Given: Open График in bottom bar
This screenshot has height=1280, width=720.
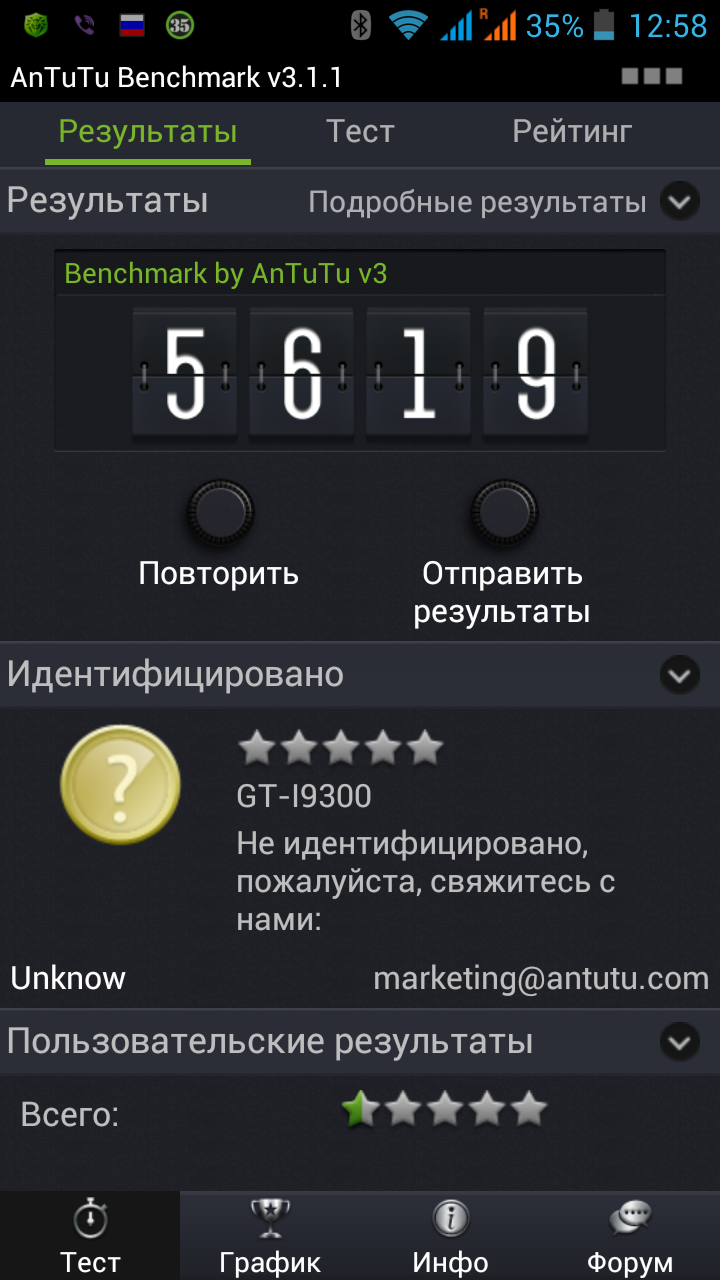Looking at the screenshot, I should pyautogui.click(x=270, y=1236).
